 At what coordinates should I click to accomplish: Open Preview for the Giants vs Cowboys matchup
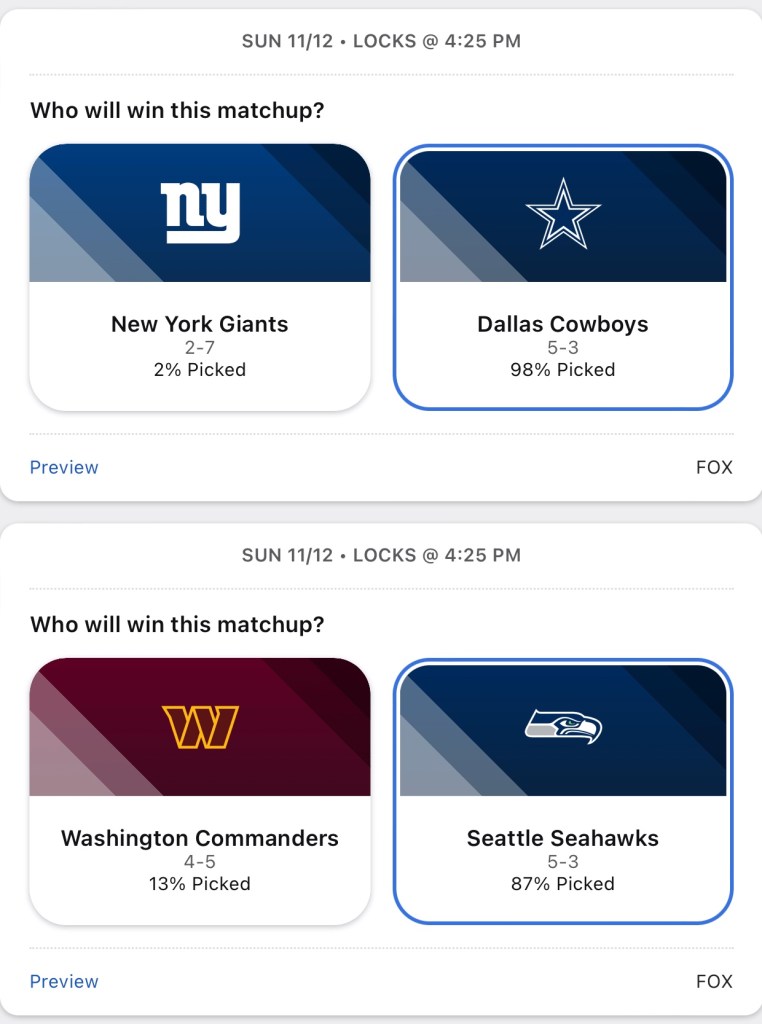(64, 467)
